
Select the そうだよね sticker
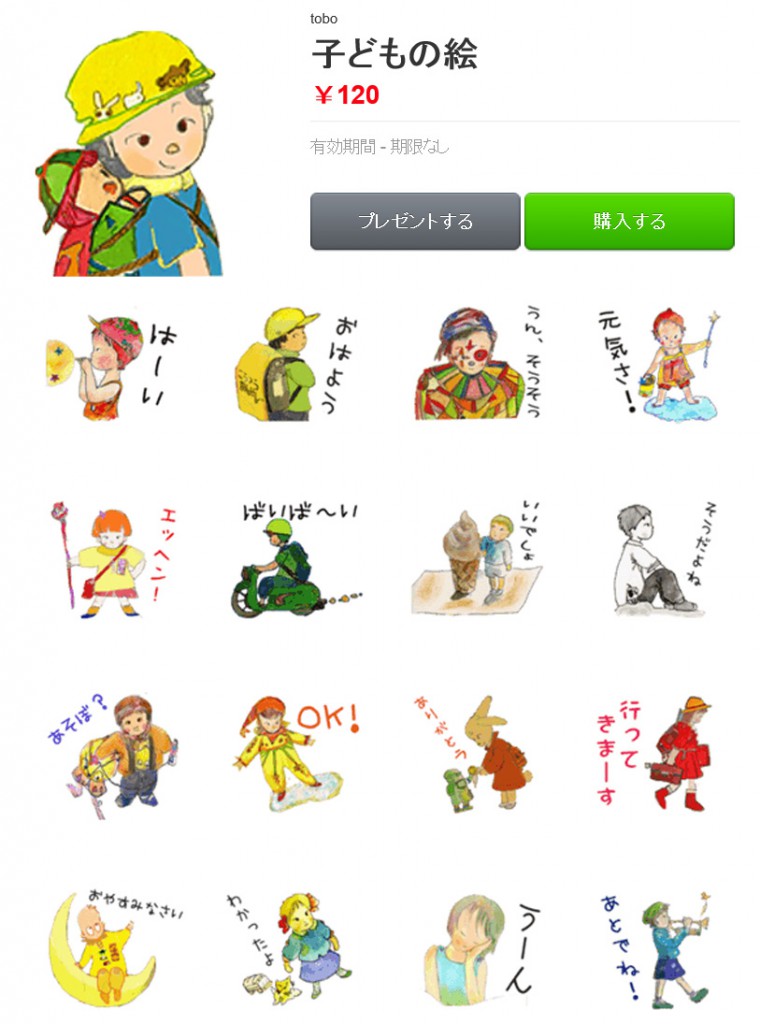point(660,558)
